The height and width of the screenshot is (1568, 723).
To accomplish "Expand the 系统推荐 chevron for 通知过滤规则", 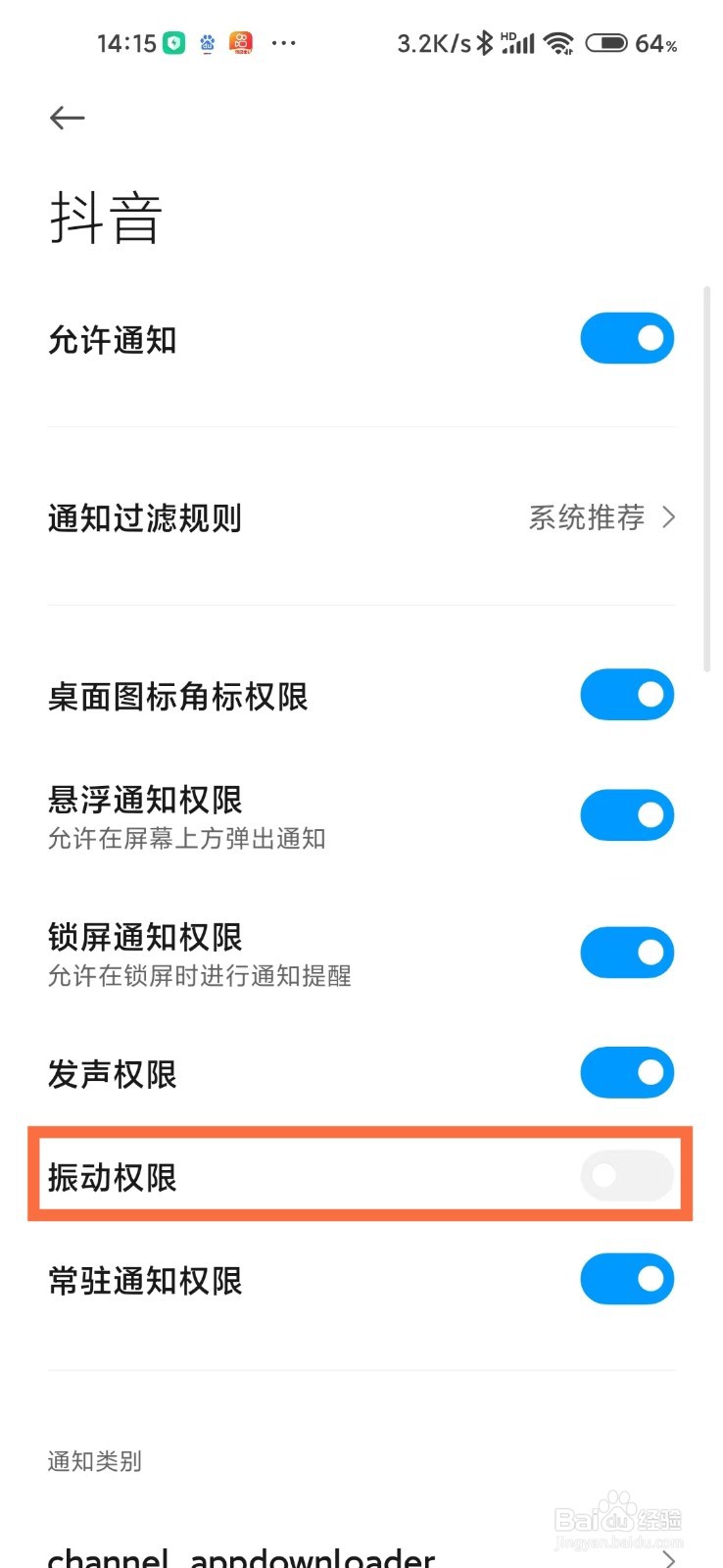I will [669, 517].
